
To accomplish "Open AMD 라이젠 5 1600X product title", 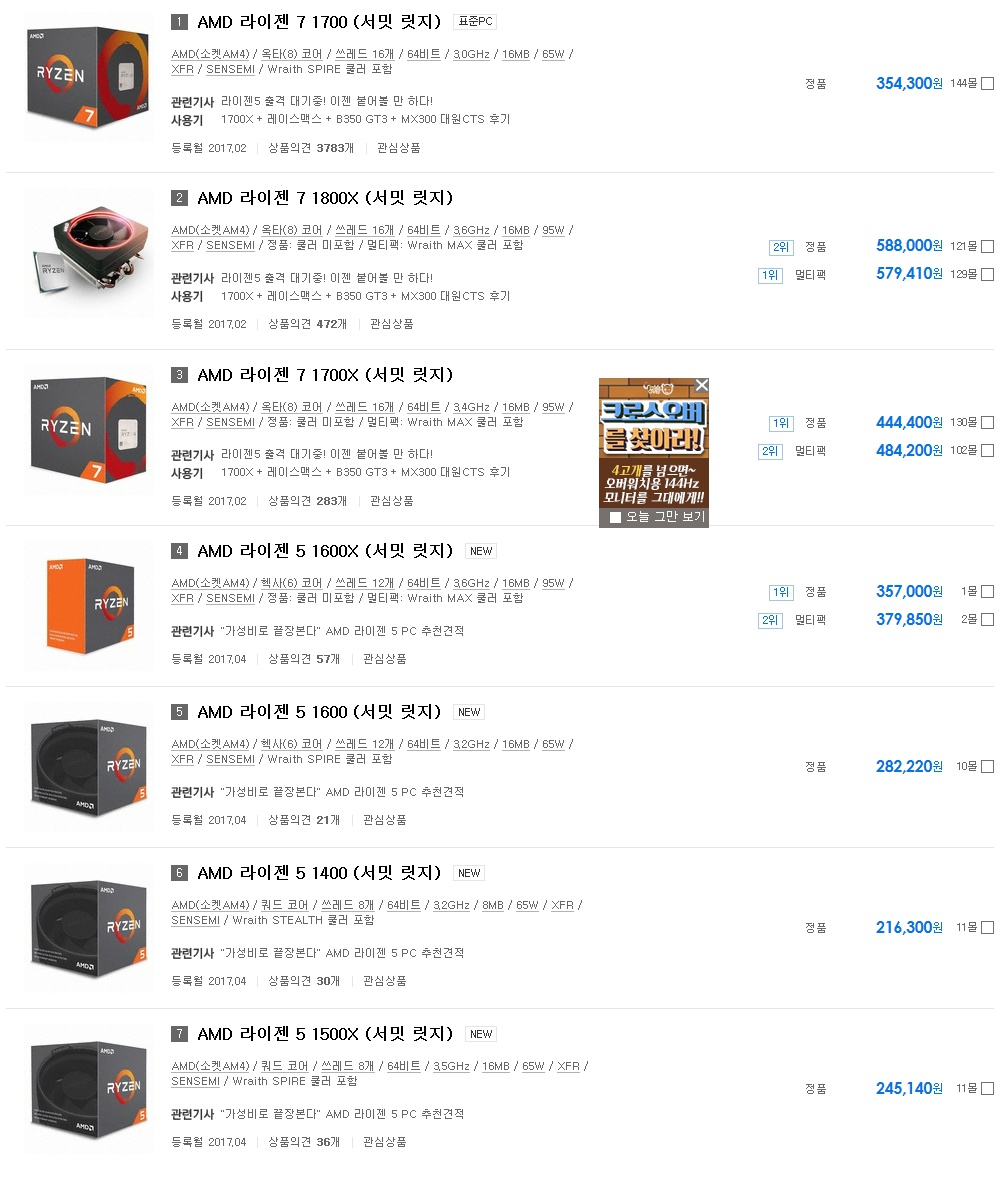I will tap(325, 551).
